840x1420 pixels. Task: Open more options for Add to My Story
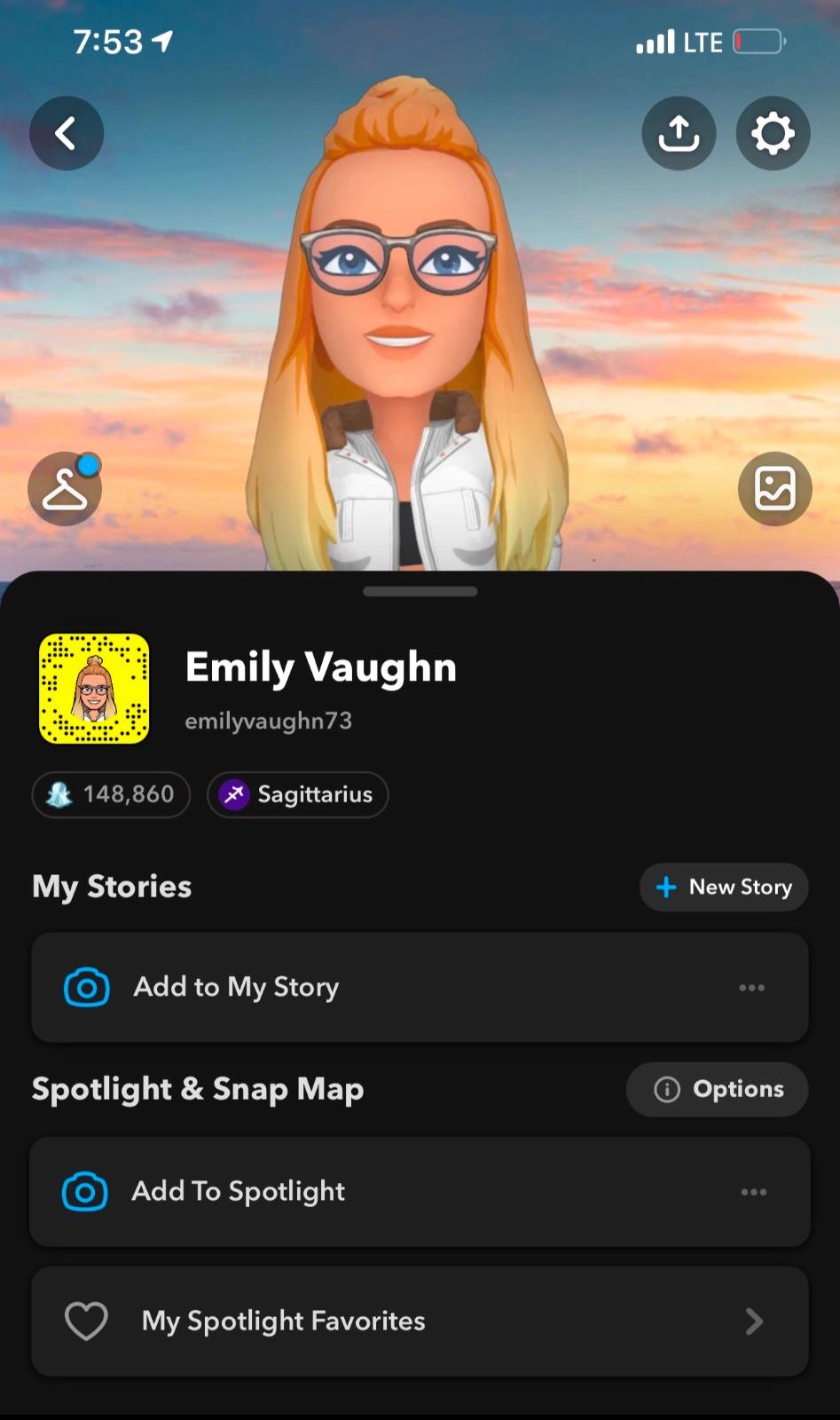(x=751, y=988)
